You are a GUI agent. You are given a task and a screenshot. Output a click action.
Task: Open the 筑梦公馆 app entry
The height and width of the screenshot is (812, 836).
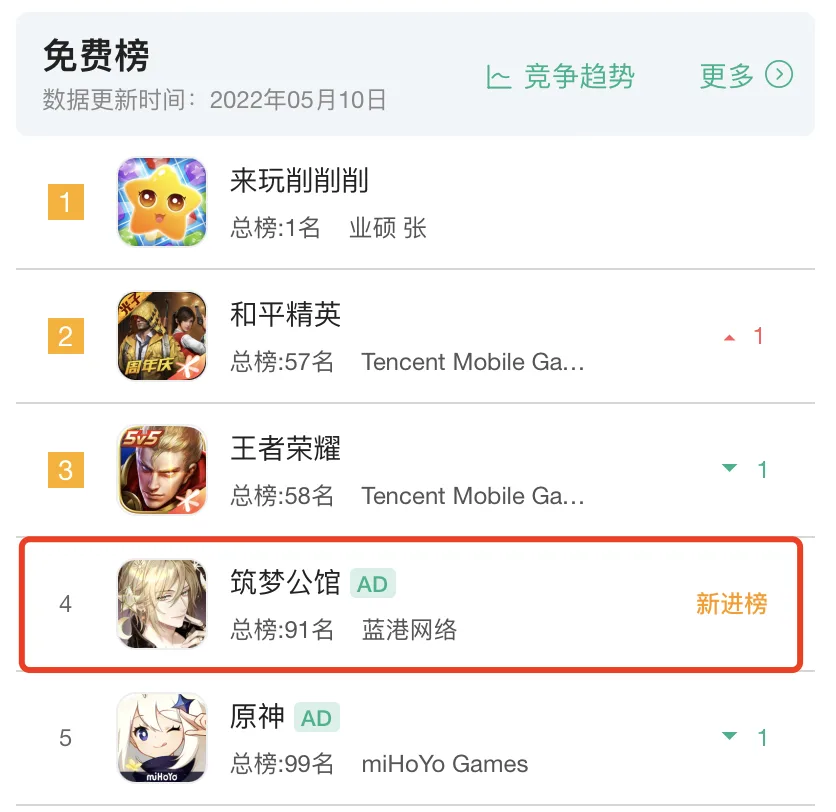click(x=286, y=583)
